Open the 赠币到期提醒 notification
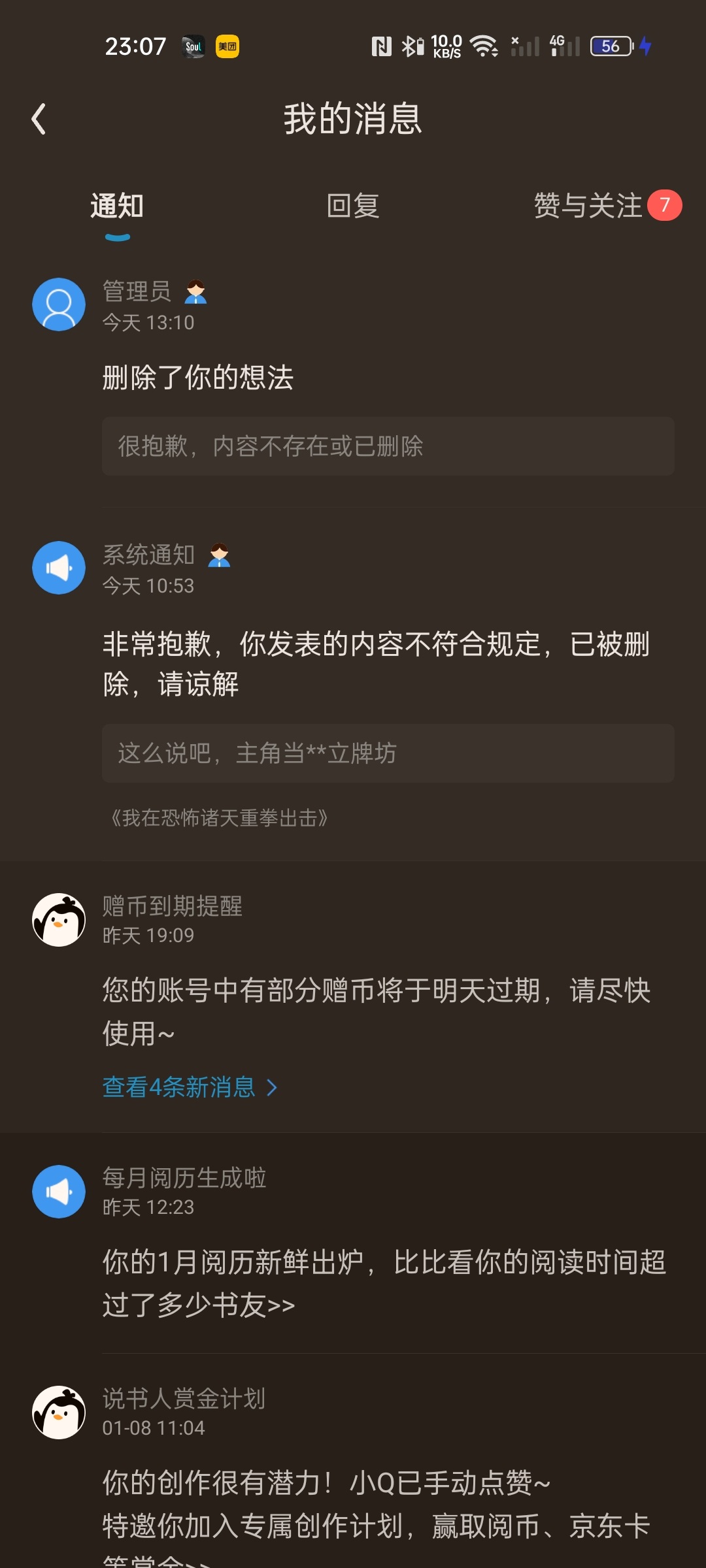The image size is (706, 1568). [376, 1011]
